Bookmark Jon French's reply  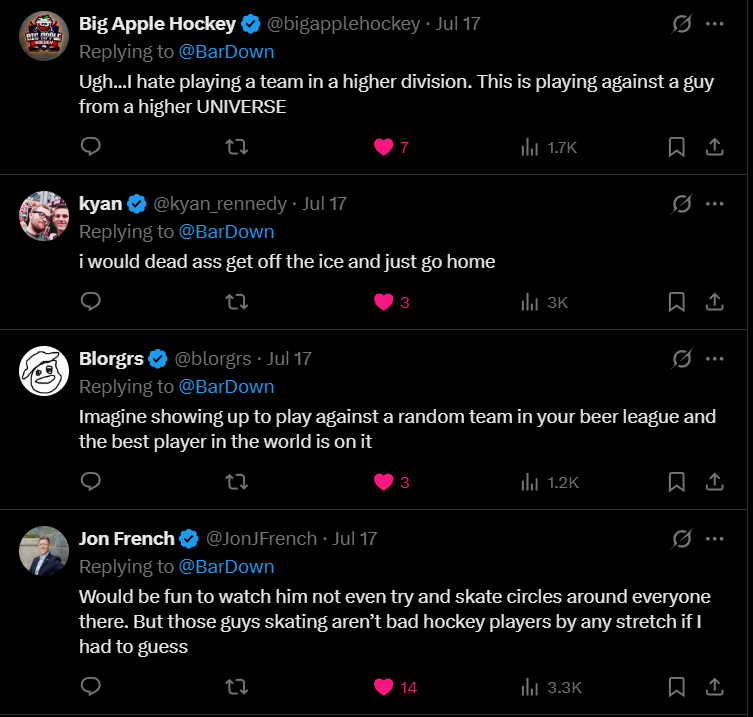pos(676,687)
